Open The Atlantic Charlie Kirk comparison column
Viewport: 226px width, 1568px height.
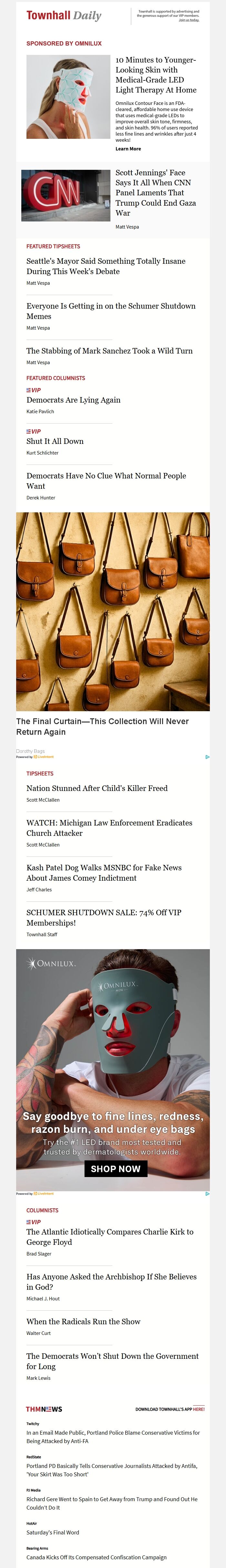coord(110,1237)
